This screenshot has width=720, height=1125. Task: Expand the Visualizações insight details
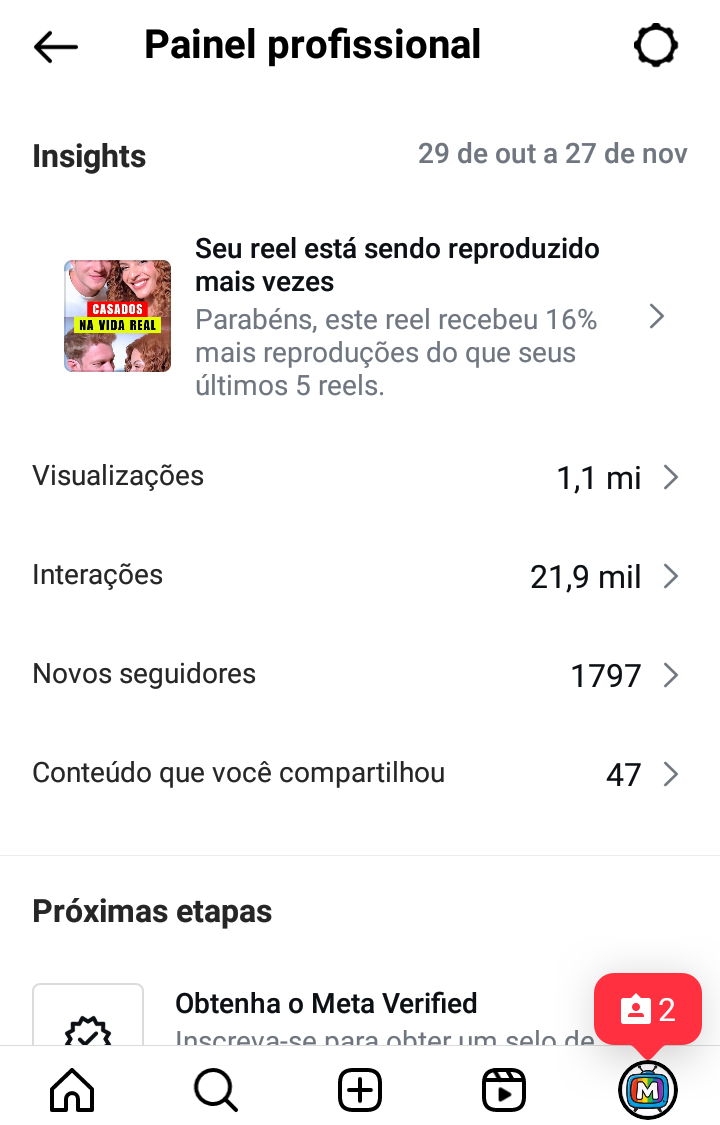point(670,477)
